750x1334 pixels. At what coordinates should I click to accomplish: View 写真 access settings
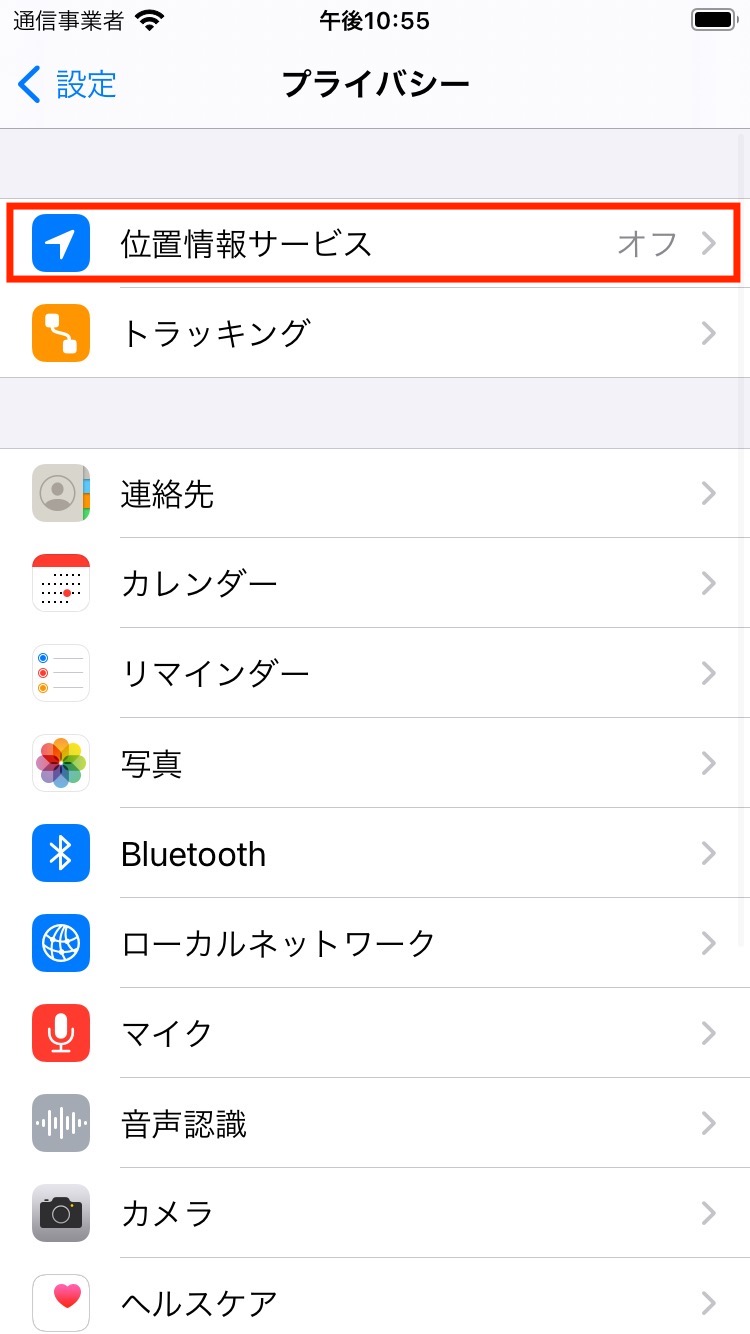point(374,763)
